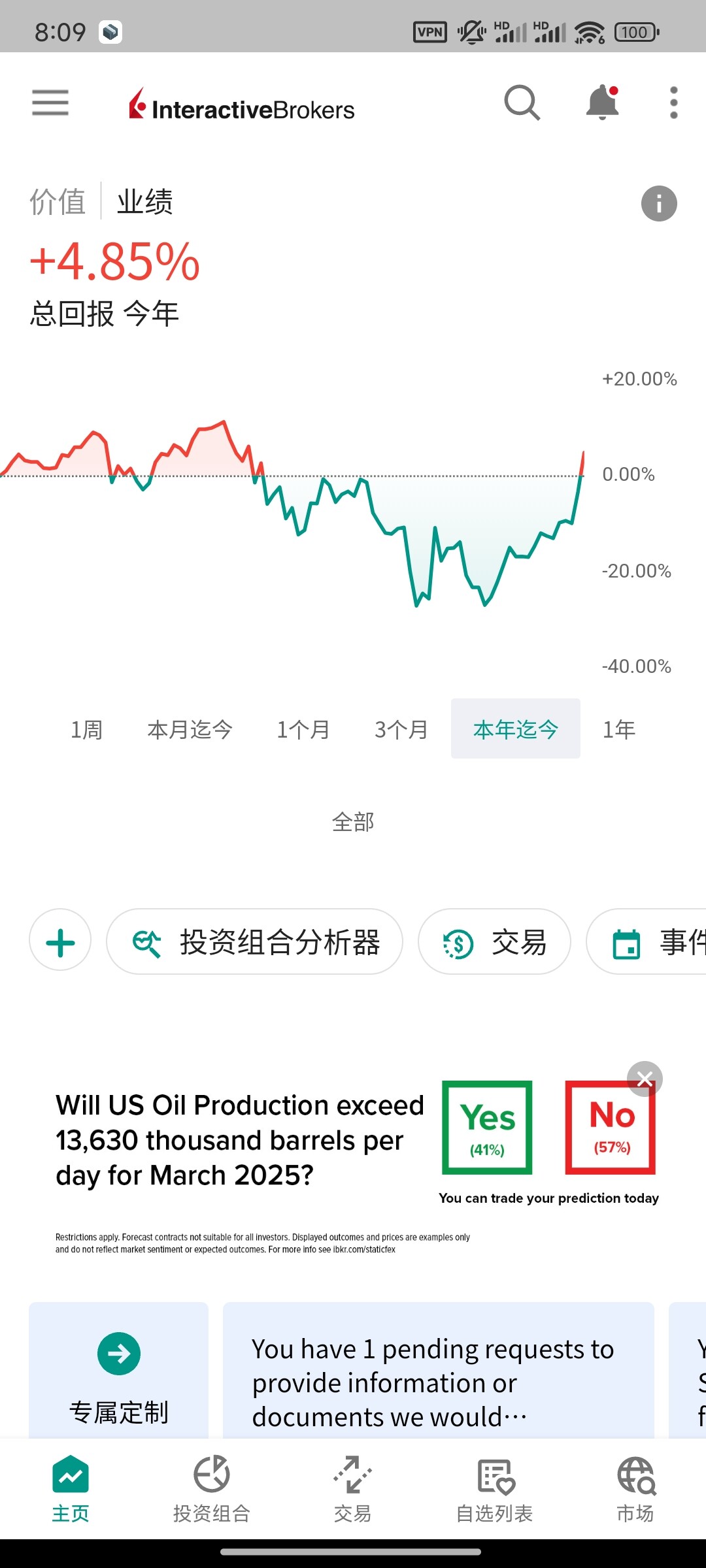Open the three-dot overflow menu
706x1568 pixels.
click(674, 103)
